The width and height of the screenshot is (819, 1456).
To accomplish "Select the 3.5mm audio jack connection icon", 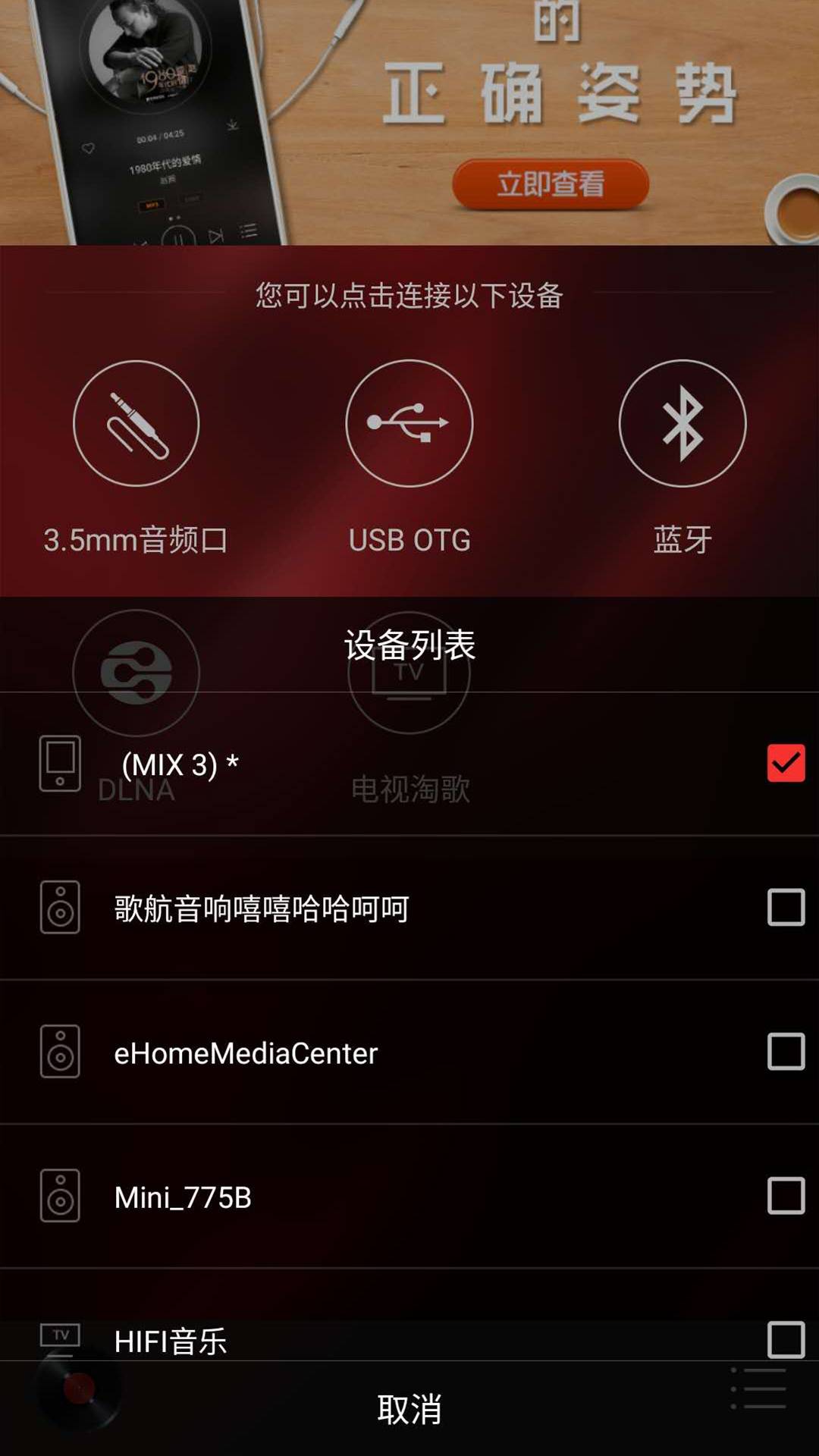I will click(136, 423).
